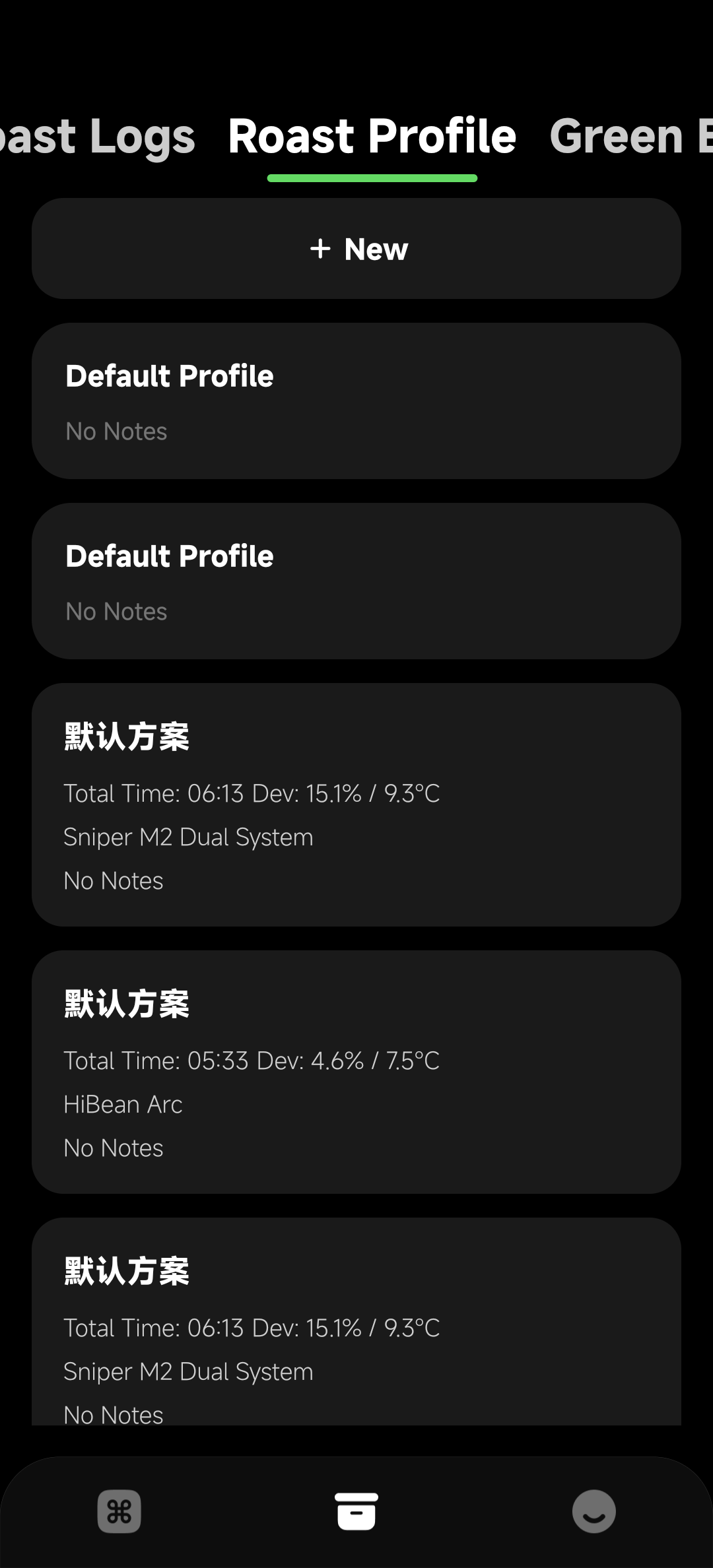Tap the highlighted storage icon in navigation bar

(356, 1511)
